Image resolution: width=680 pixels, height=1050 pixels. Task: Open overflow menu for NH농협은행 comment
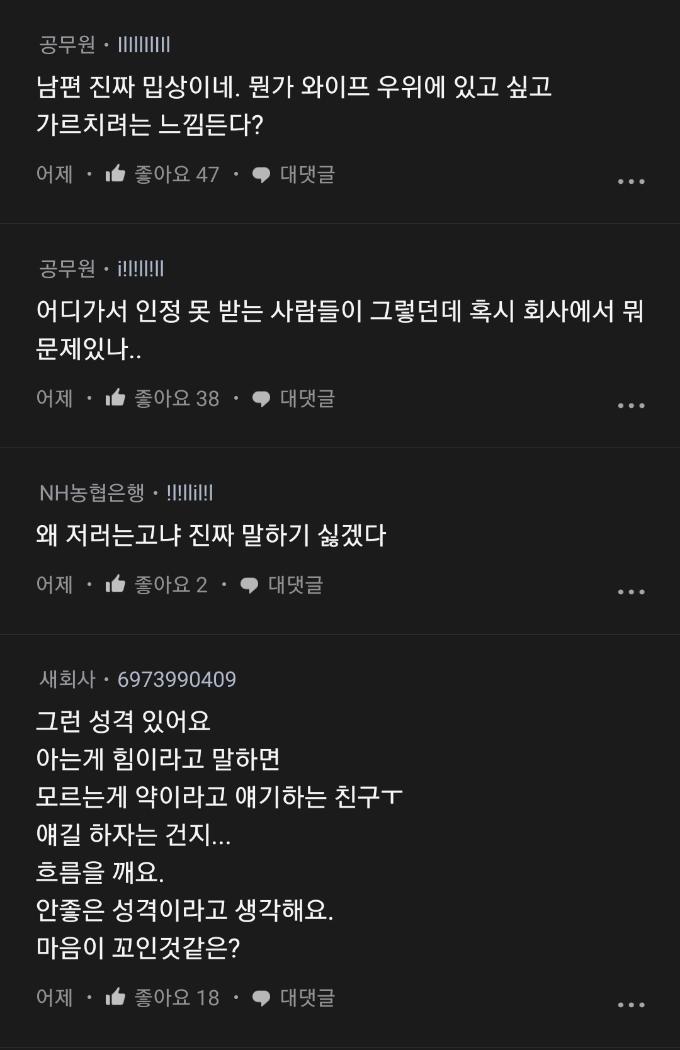tap(631, 591)
